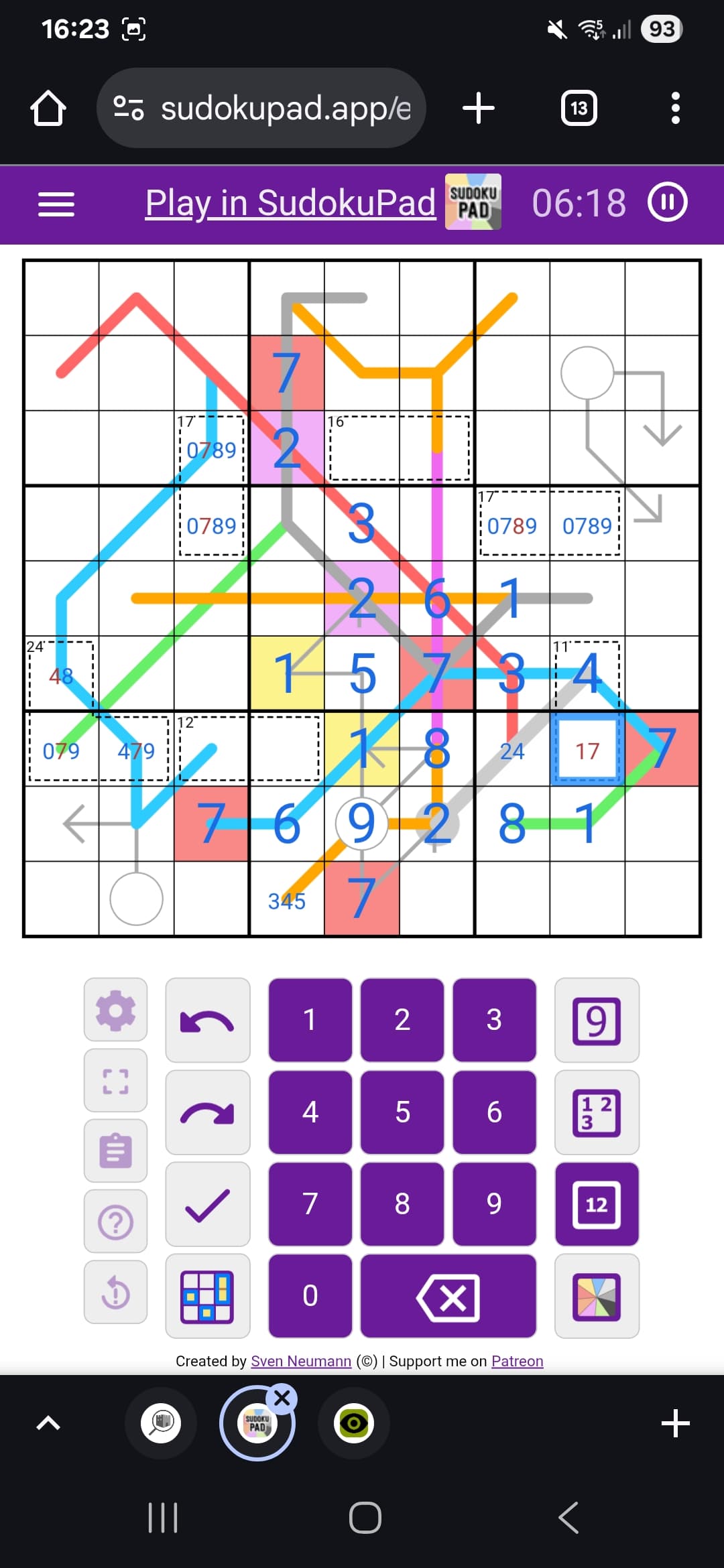Switch to corner pencil mark mode

pos(597,1112)
